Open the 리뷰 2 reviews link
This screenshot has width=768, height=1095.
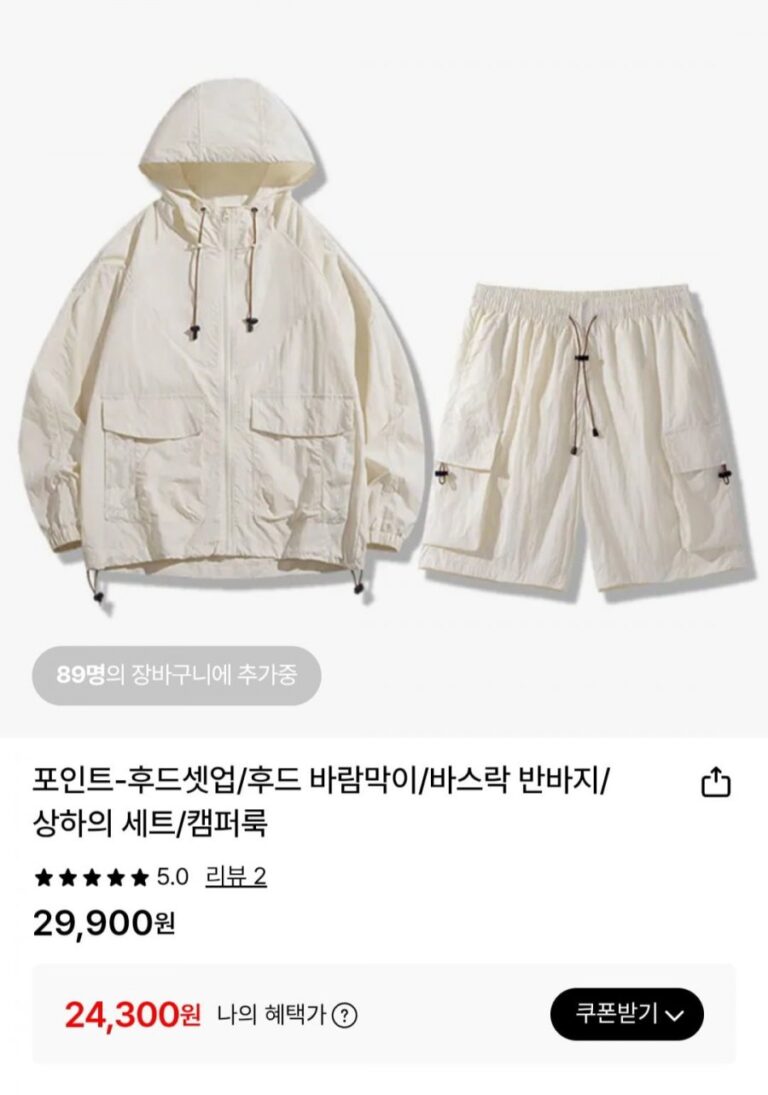pyautogui.click(x=236, y=877)
